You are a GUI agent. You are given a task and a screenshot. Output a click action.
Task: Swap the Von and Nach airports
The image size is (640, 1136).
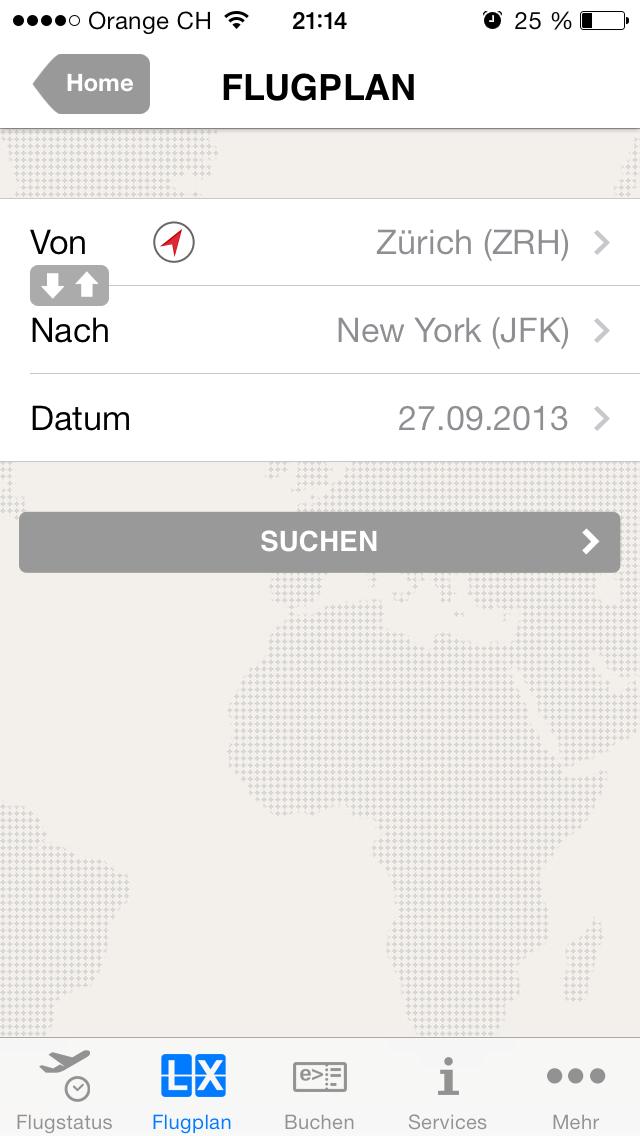70,285
